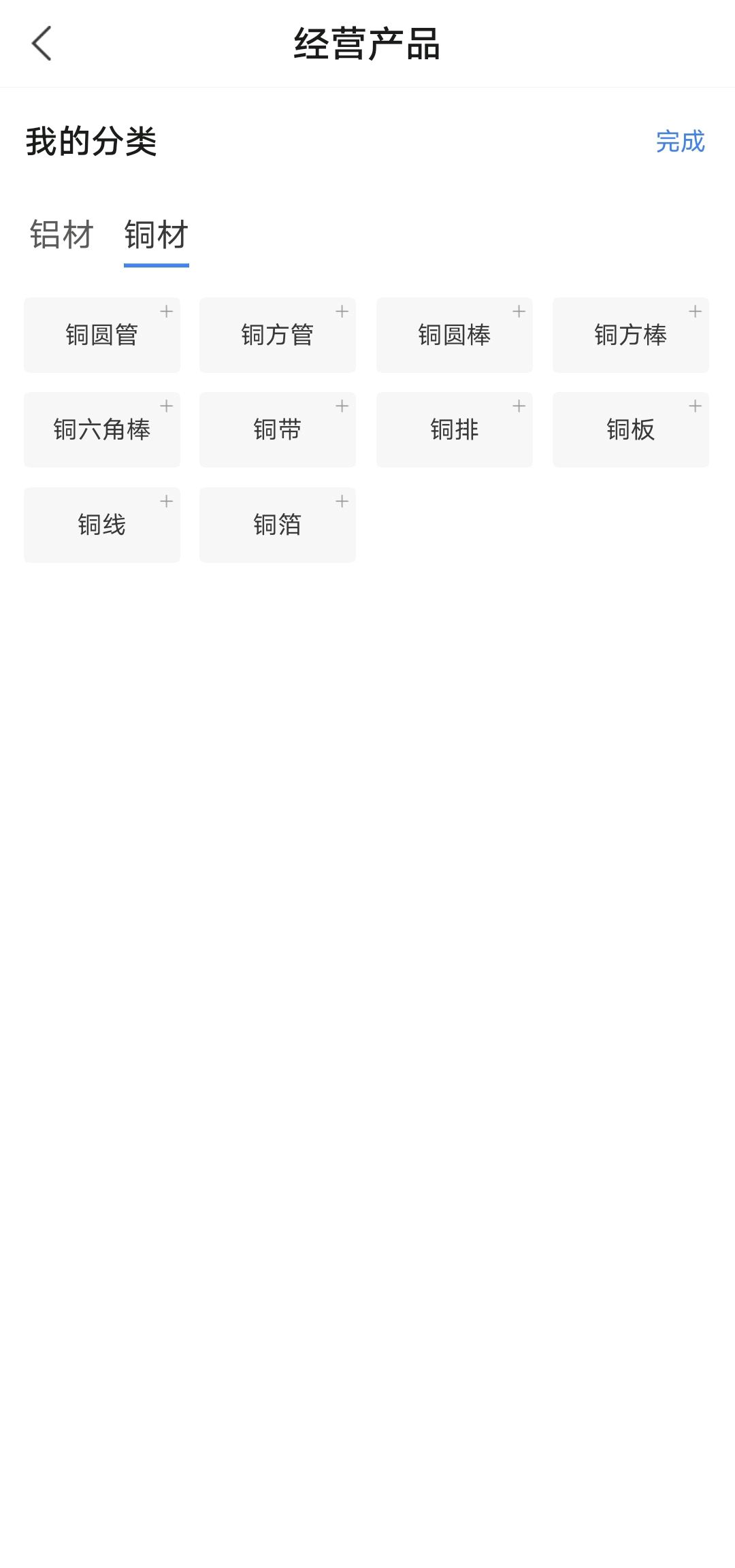This screenshot has height=1568, width=735.
Task: Select 铜线 category
Action: (x=102, y=525)
